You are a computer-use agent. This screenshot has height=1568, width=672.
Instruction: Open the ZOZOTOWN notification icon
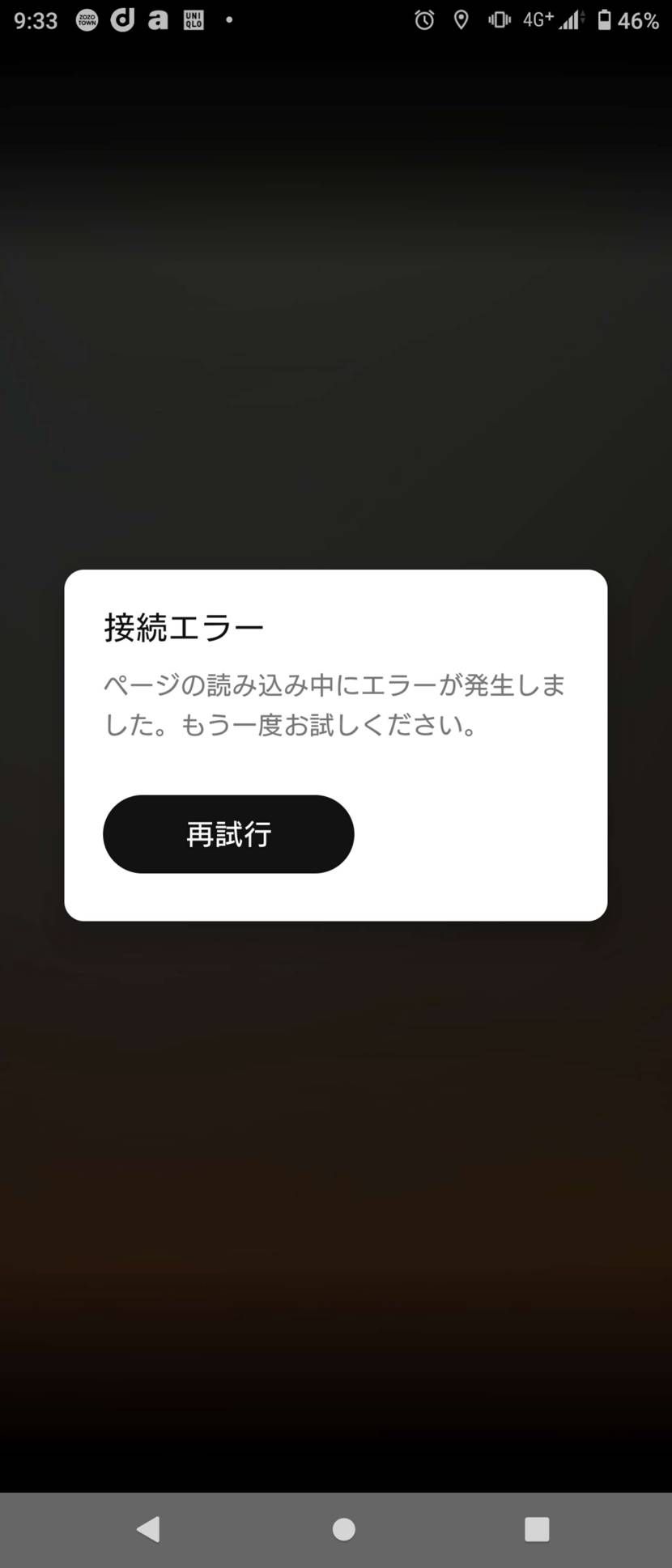(87, 19)
